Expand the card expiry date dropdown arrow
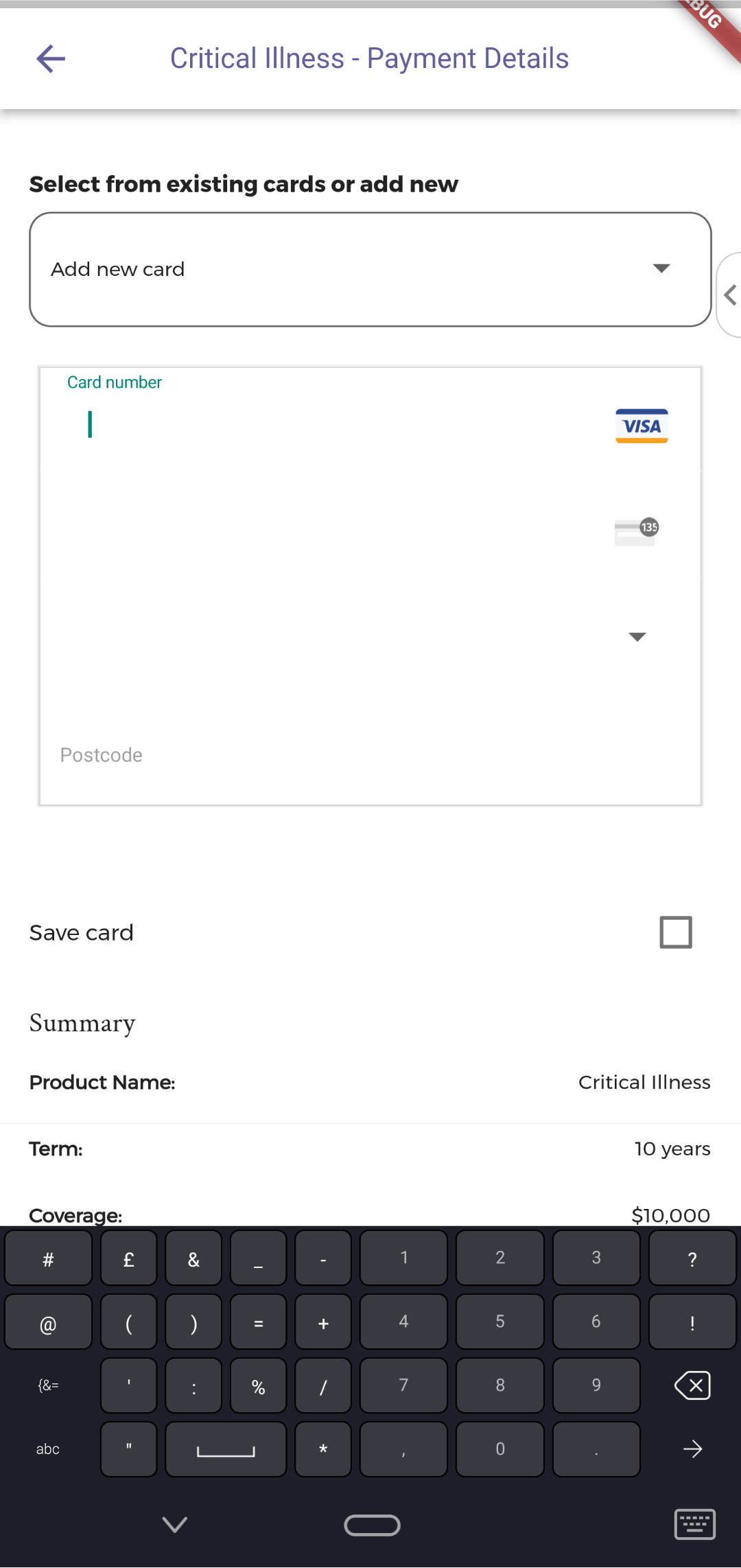The height and width of the screenshot is (1568, 741). [637, 636]
